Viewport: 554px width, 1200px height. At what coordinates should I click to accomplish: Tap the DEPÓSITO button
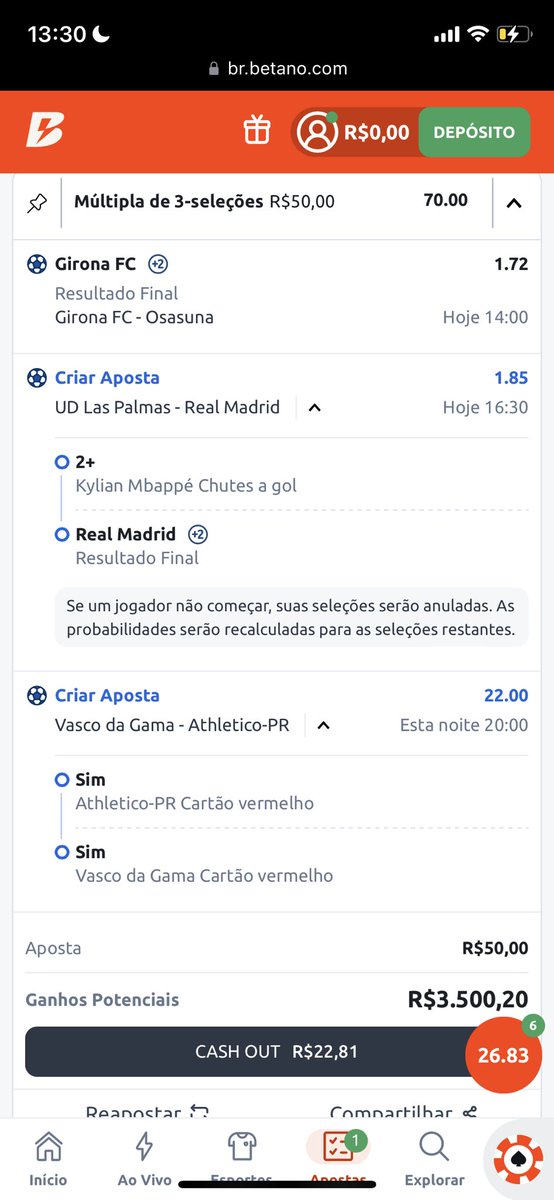[474, 132]
